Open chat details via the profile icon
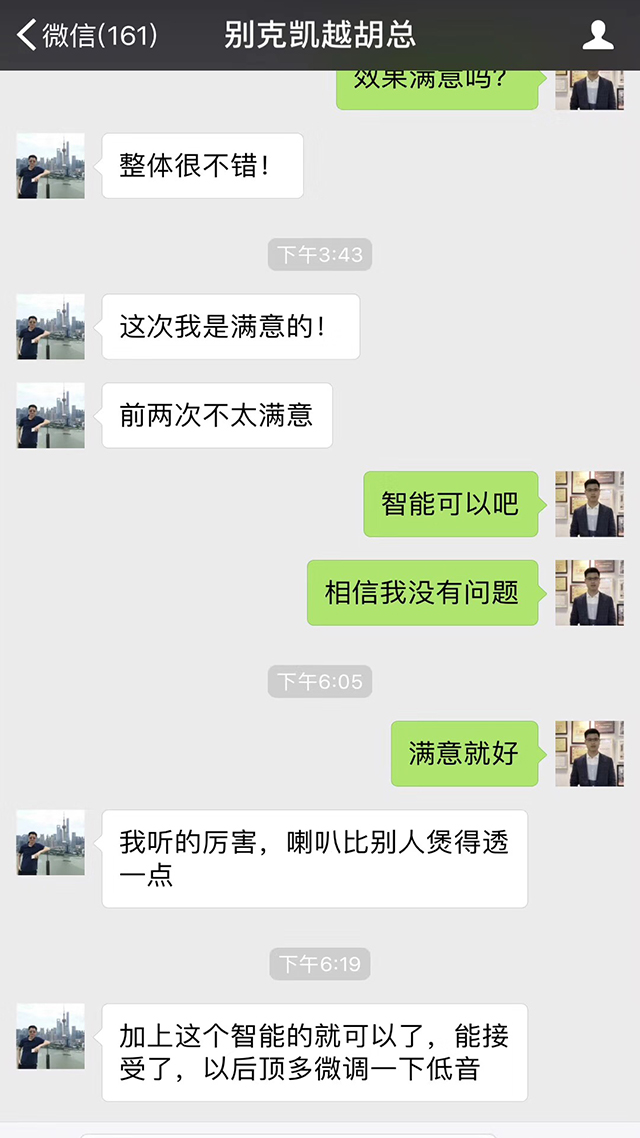This screenshot has width=640, height=1138. (598, 36)
